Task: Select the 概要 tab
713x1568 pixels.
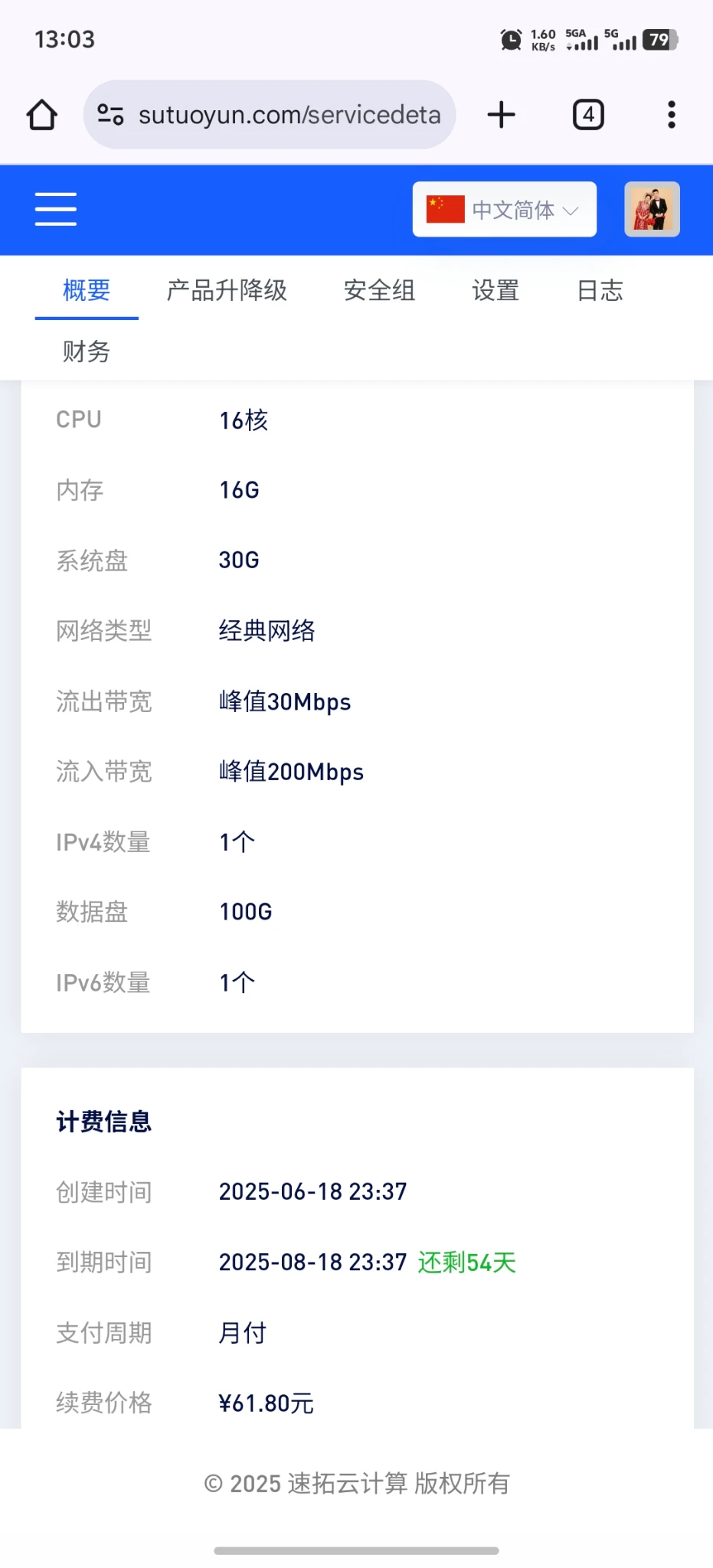Action: click(x=87, y=290)
